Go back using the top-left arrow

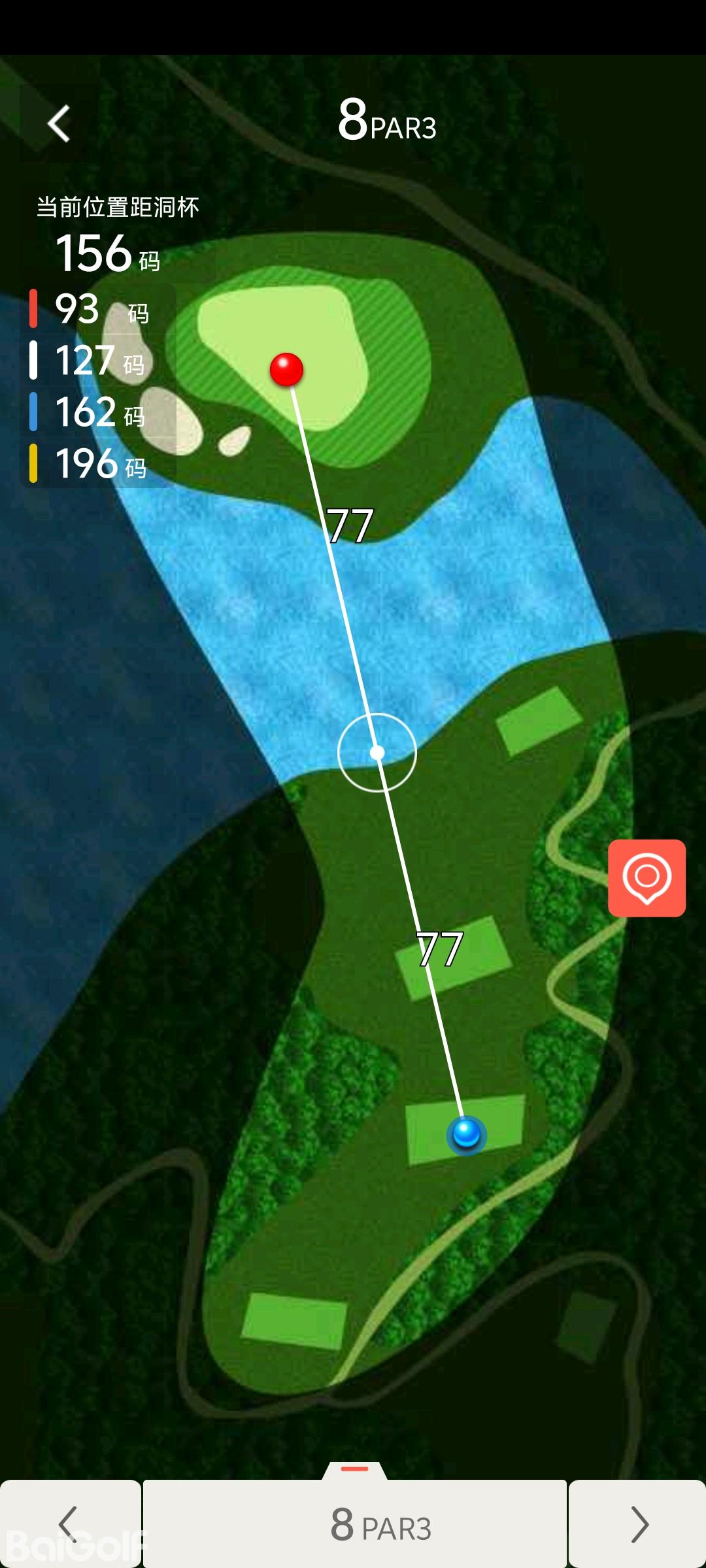59,123
